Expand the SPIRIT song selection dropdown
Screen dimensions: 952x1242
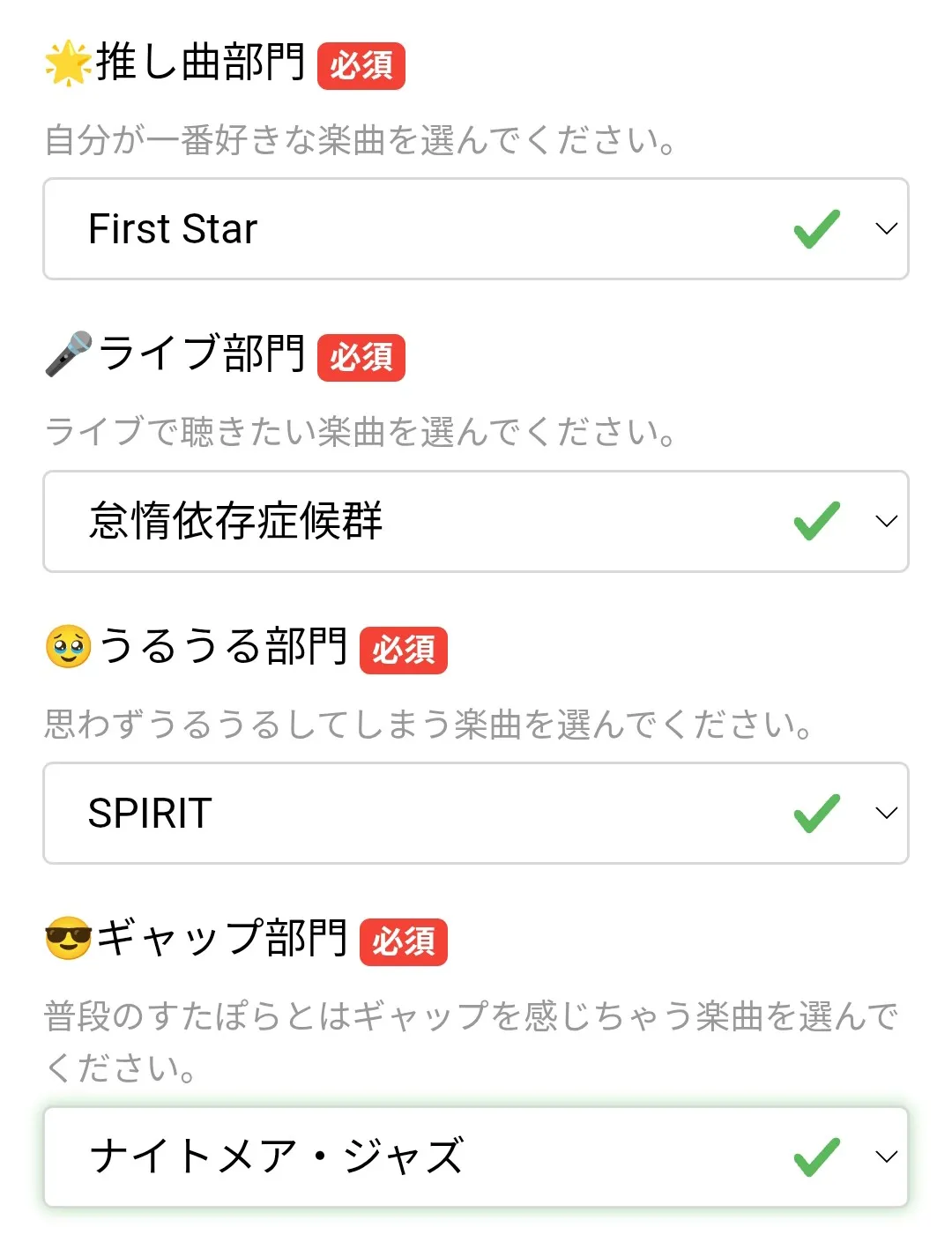click(x=476, y=813)
